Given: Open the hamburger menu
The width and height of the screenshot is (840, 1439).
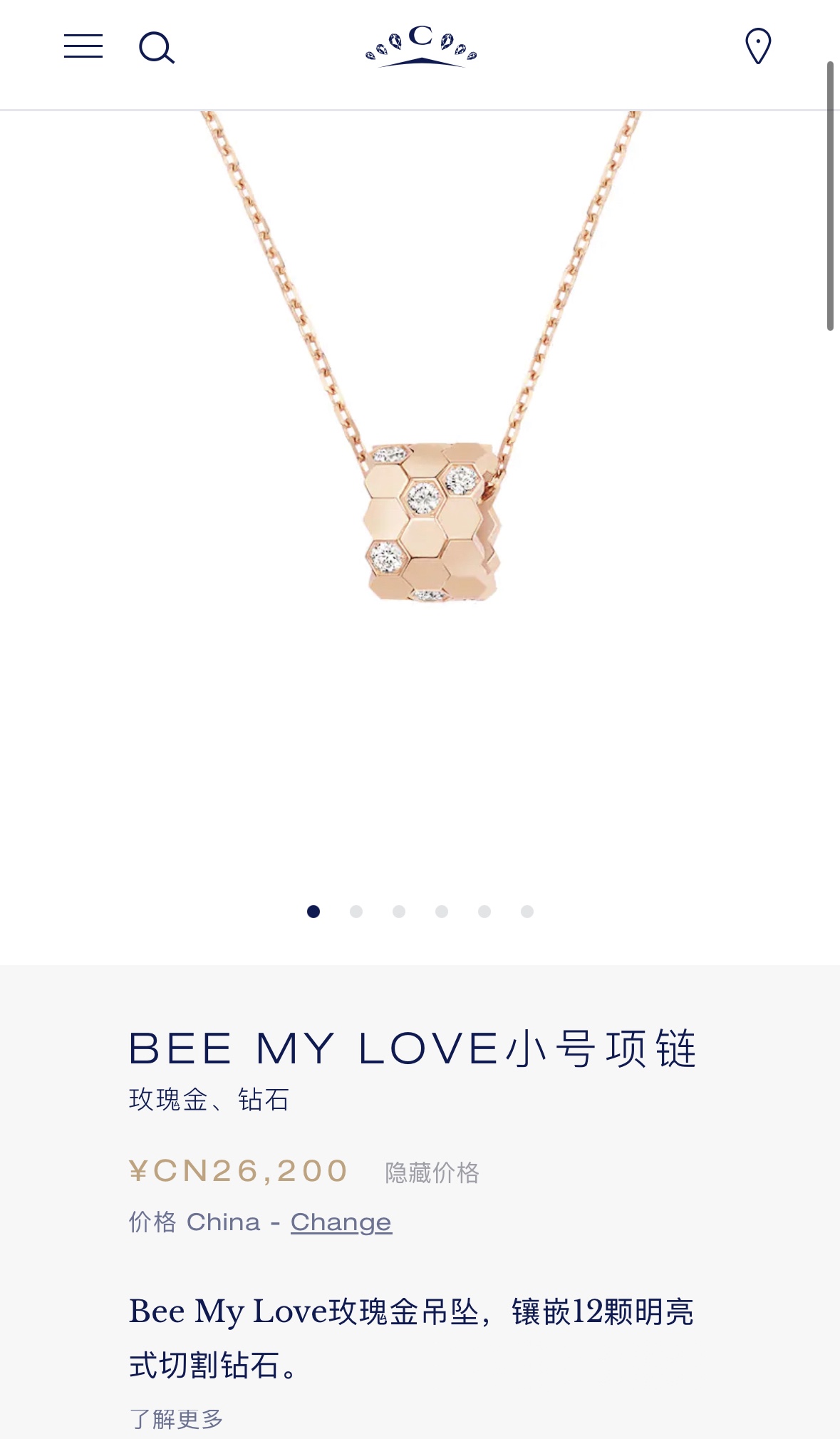Looking at the screenshot, I should 83,46.
